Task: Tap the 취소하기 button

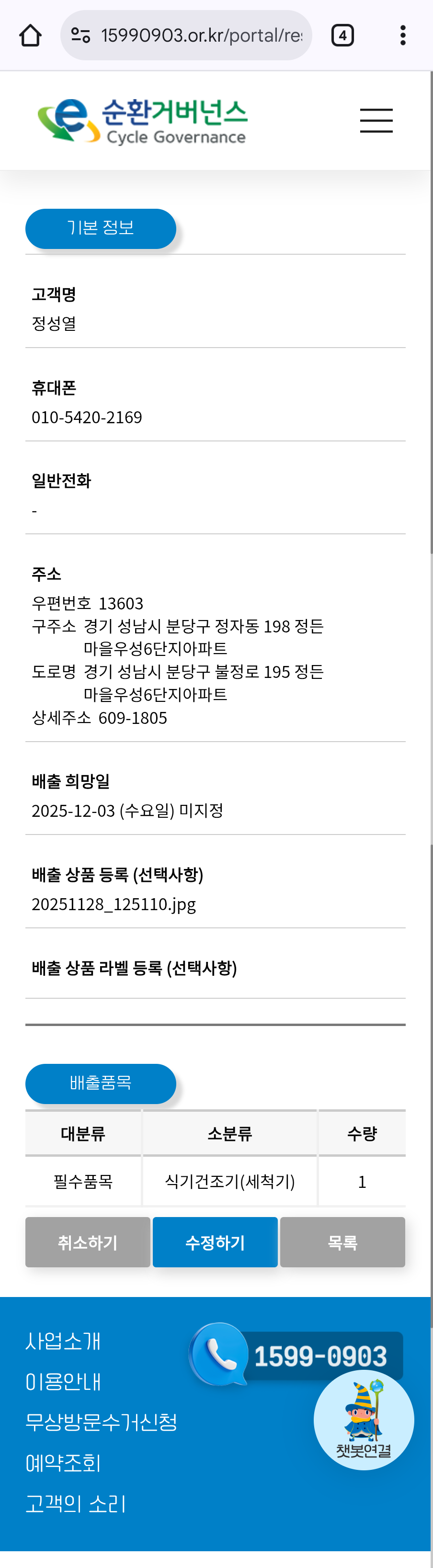Action: coord(88,1242)
